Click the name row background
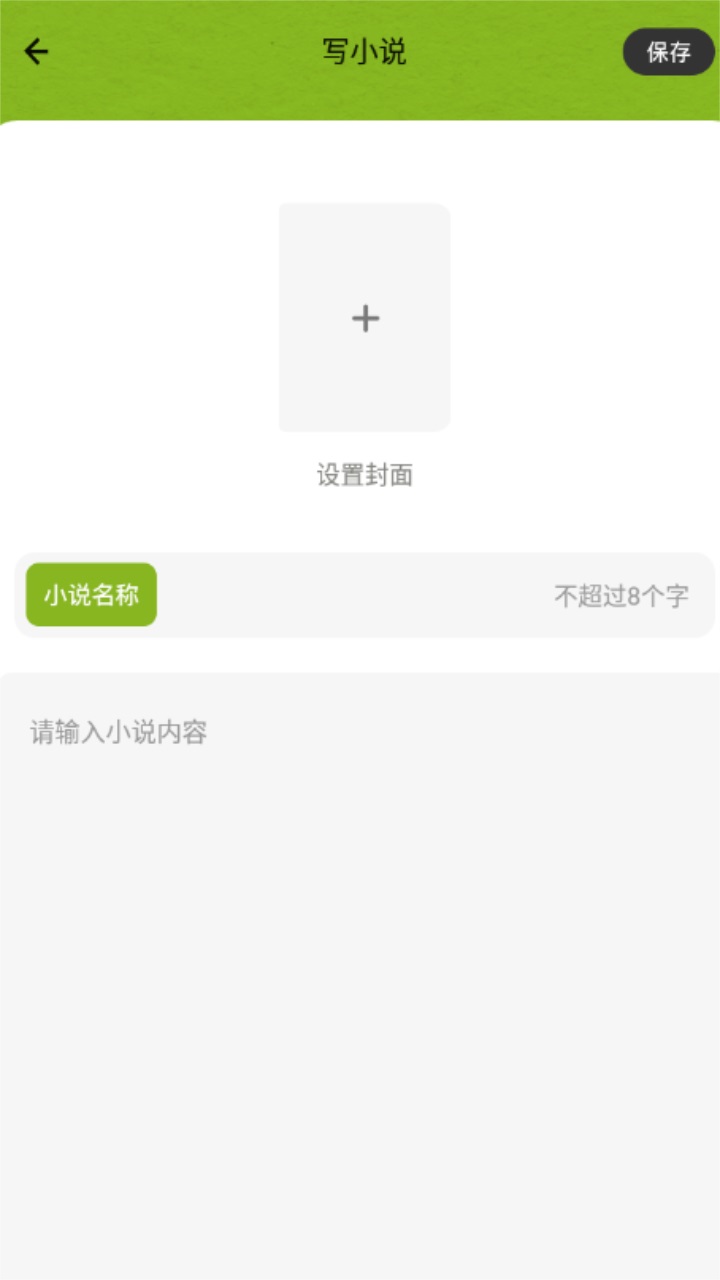 [x=360, y=594]
